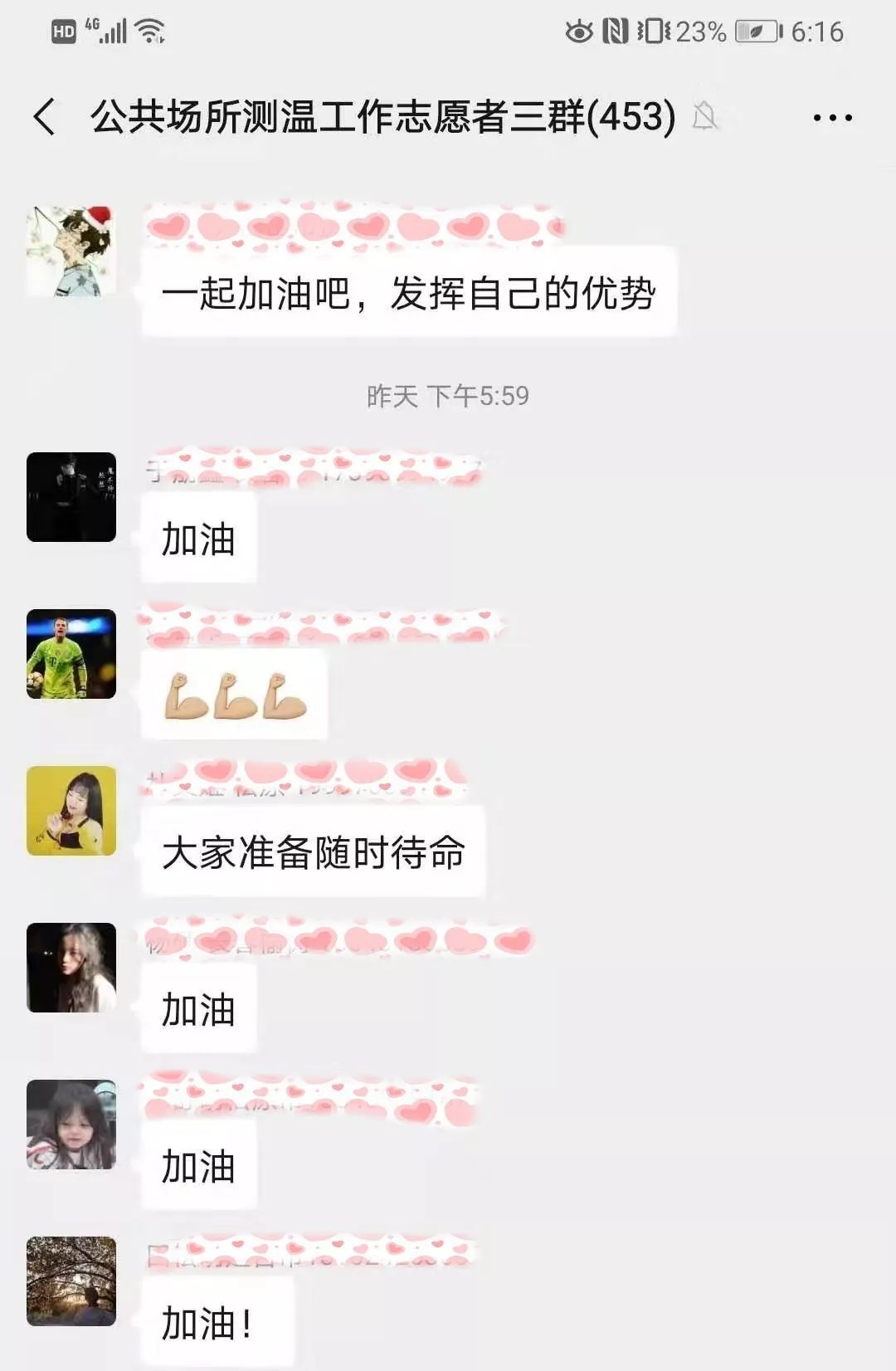Tap the Santa-hat anime avatar
The image size is (896, 1371).
click(71, 251)
